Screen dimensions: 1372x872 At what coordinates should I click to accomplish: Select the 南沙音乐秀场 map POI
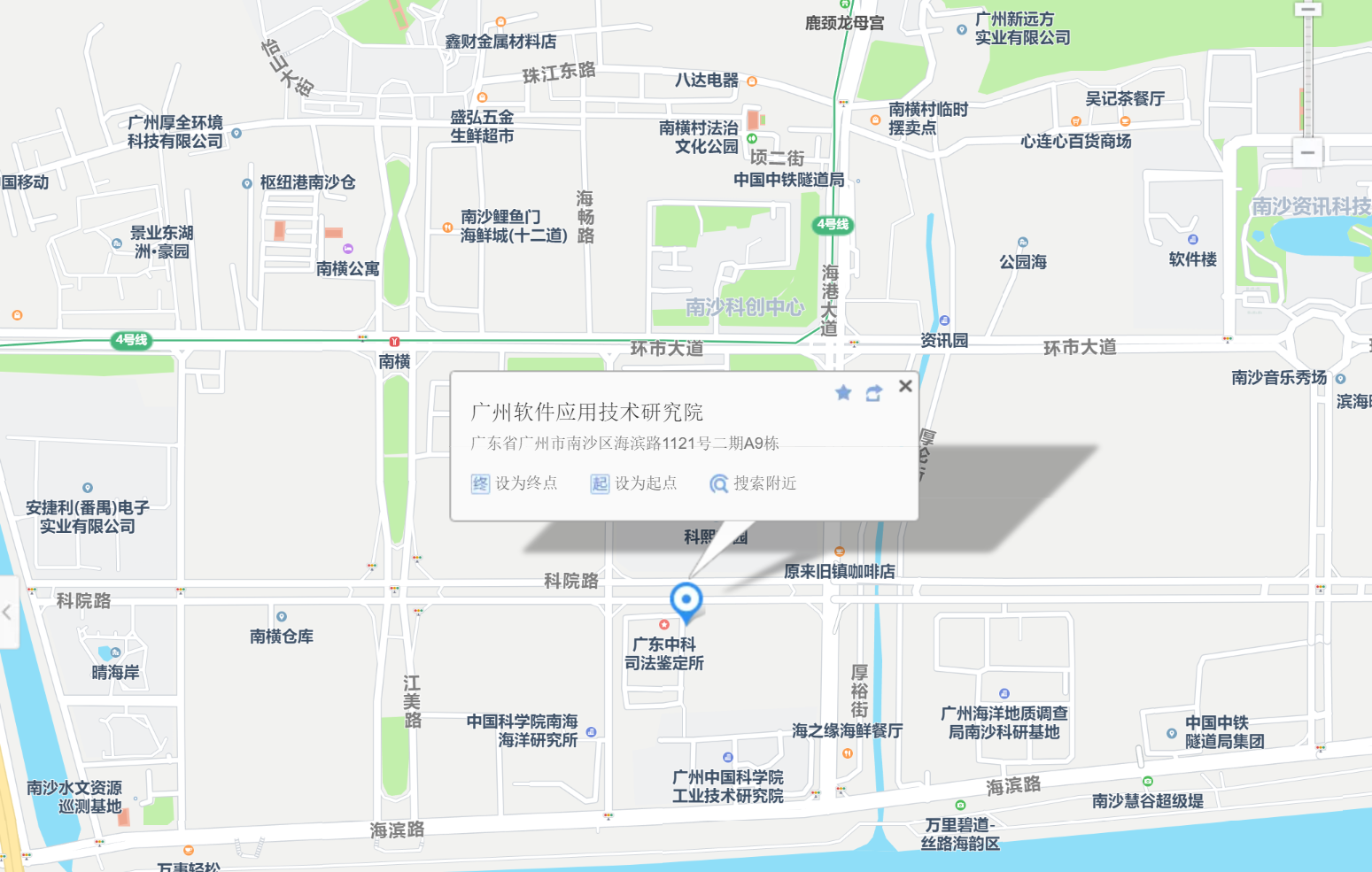[x=1279, y=378]
